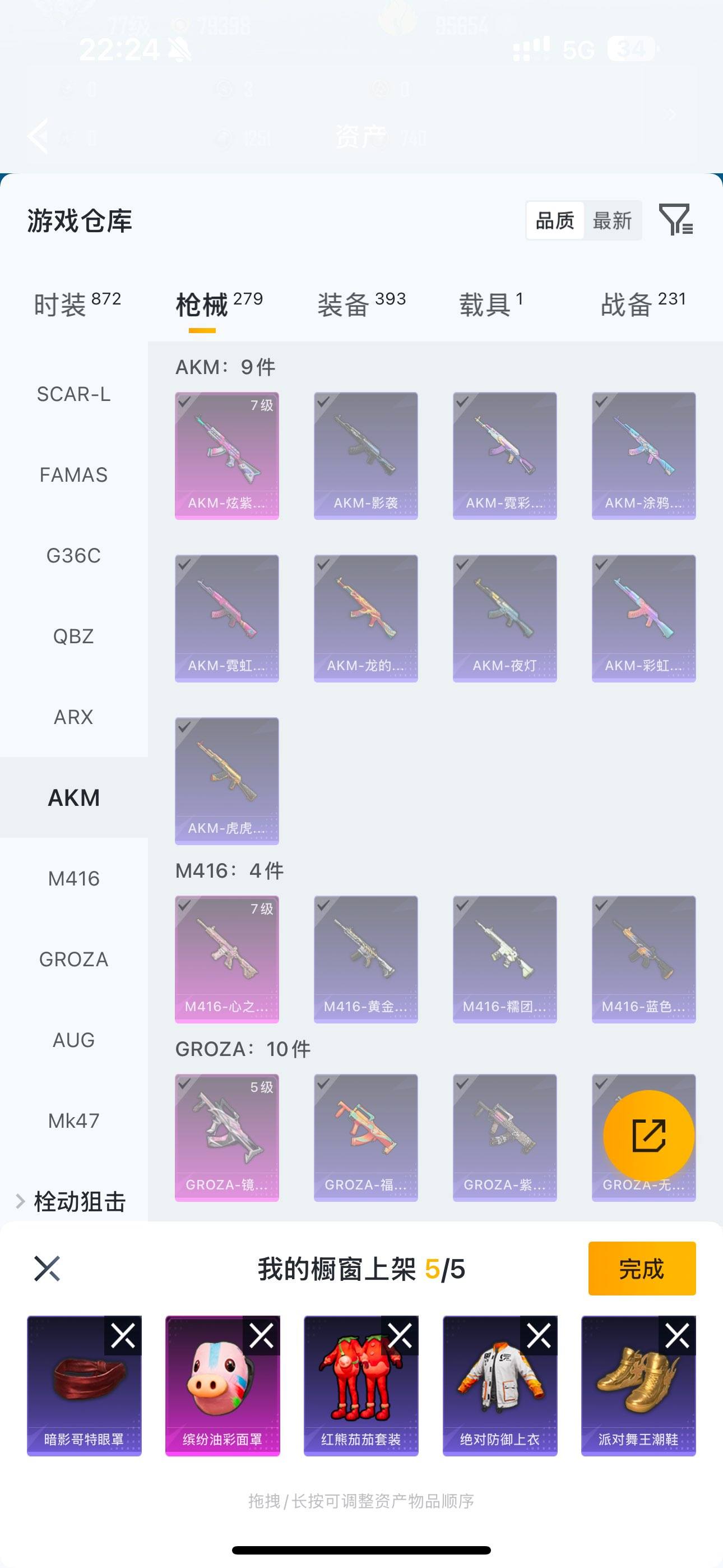Confirm showcase with 完成 button
Screen dimensions: 723x1568
pyautogui.click(x=641, y=1269)
